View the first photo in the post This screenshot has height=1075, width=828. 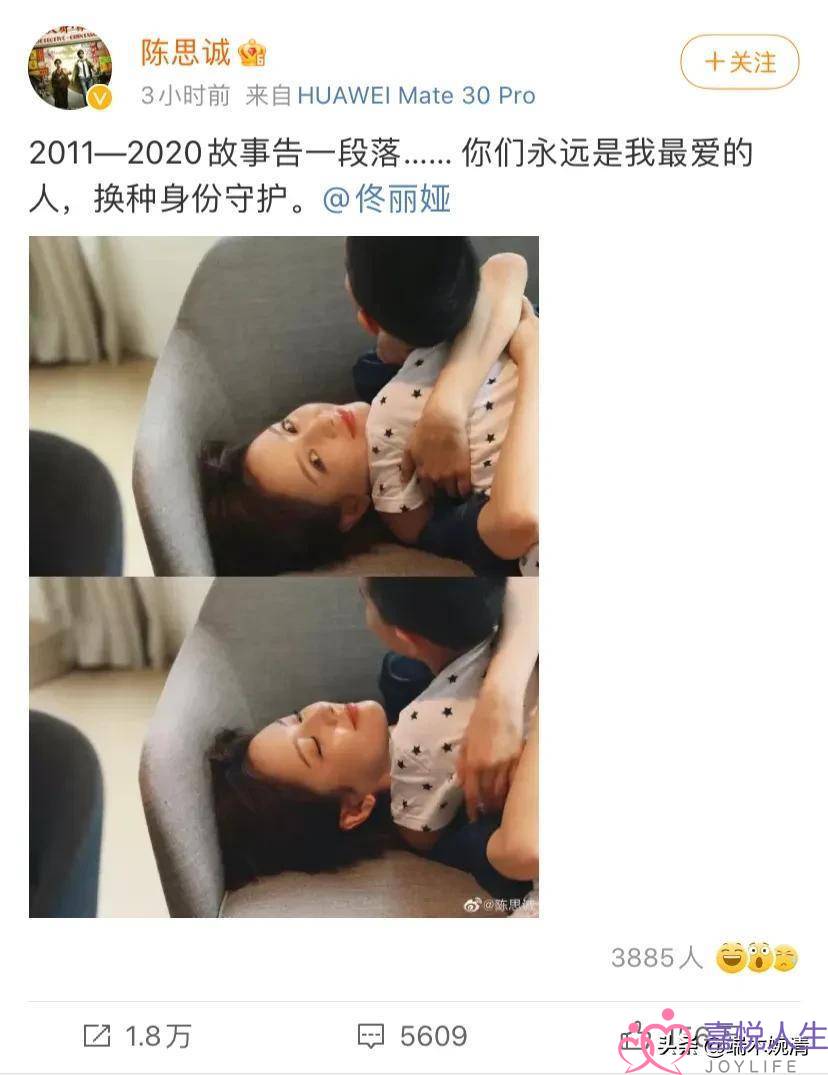(x=283, y=405)
